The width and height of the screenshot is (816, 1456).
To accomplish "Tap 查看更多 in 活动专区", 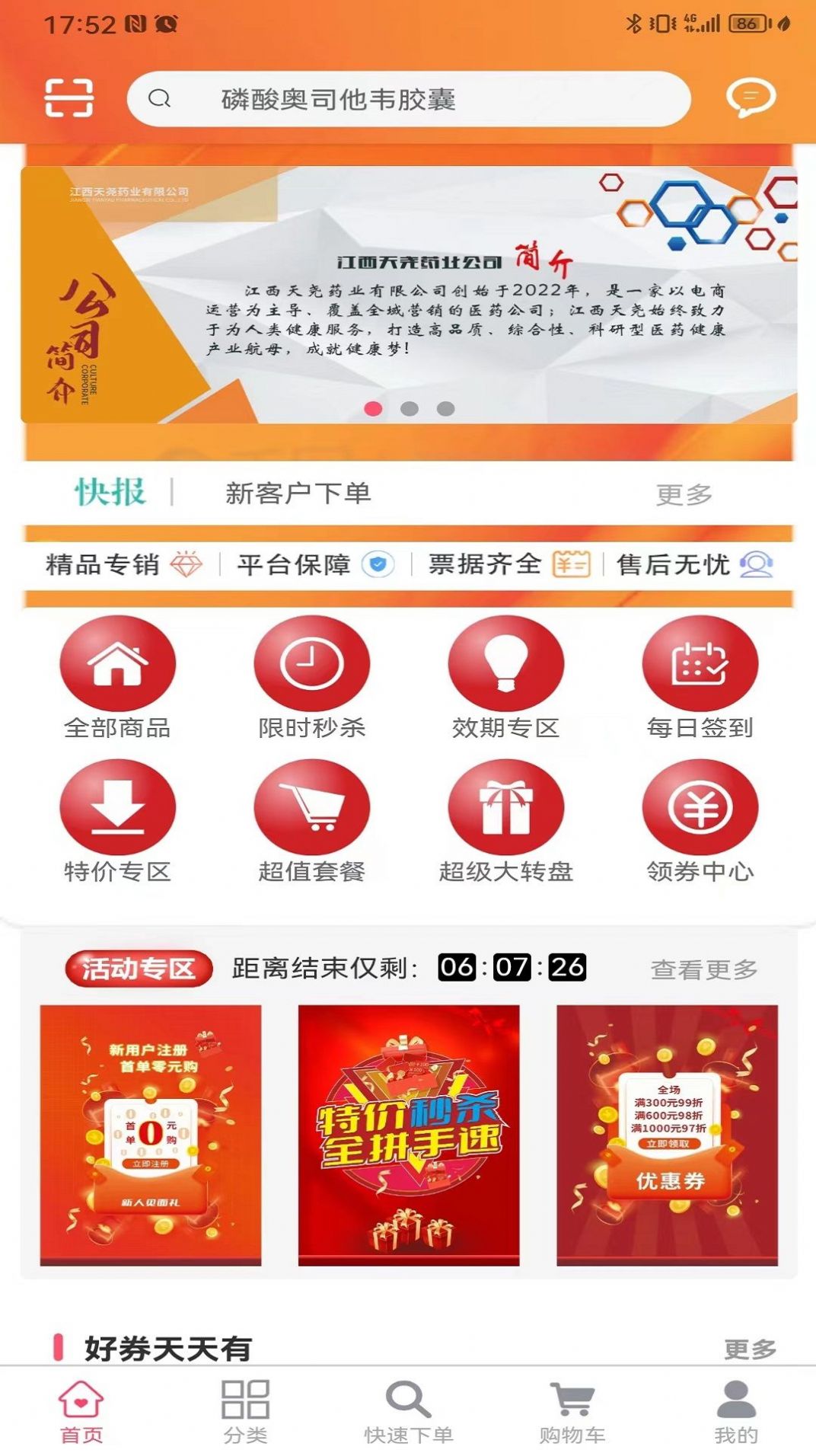I will (x=703, y=969).
